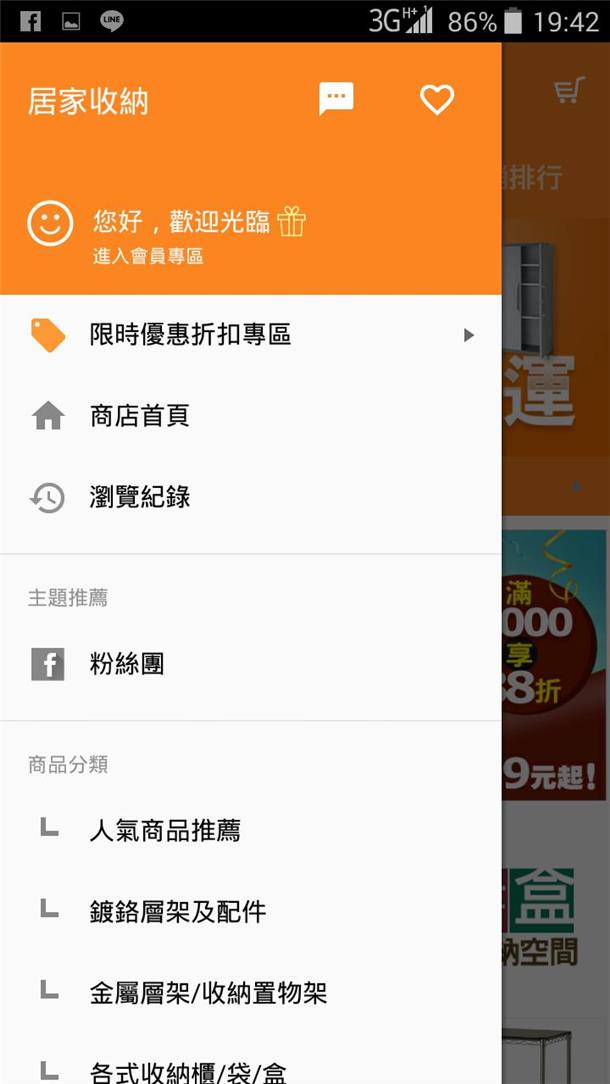Screen dimensions: 610x1084
Task: Select 鍍鉻層架及配件 category
Action: 178,911
